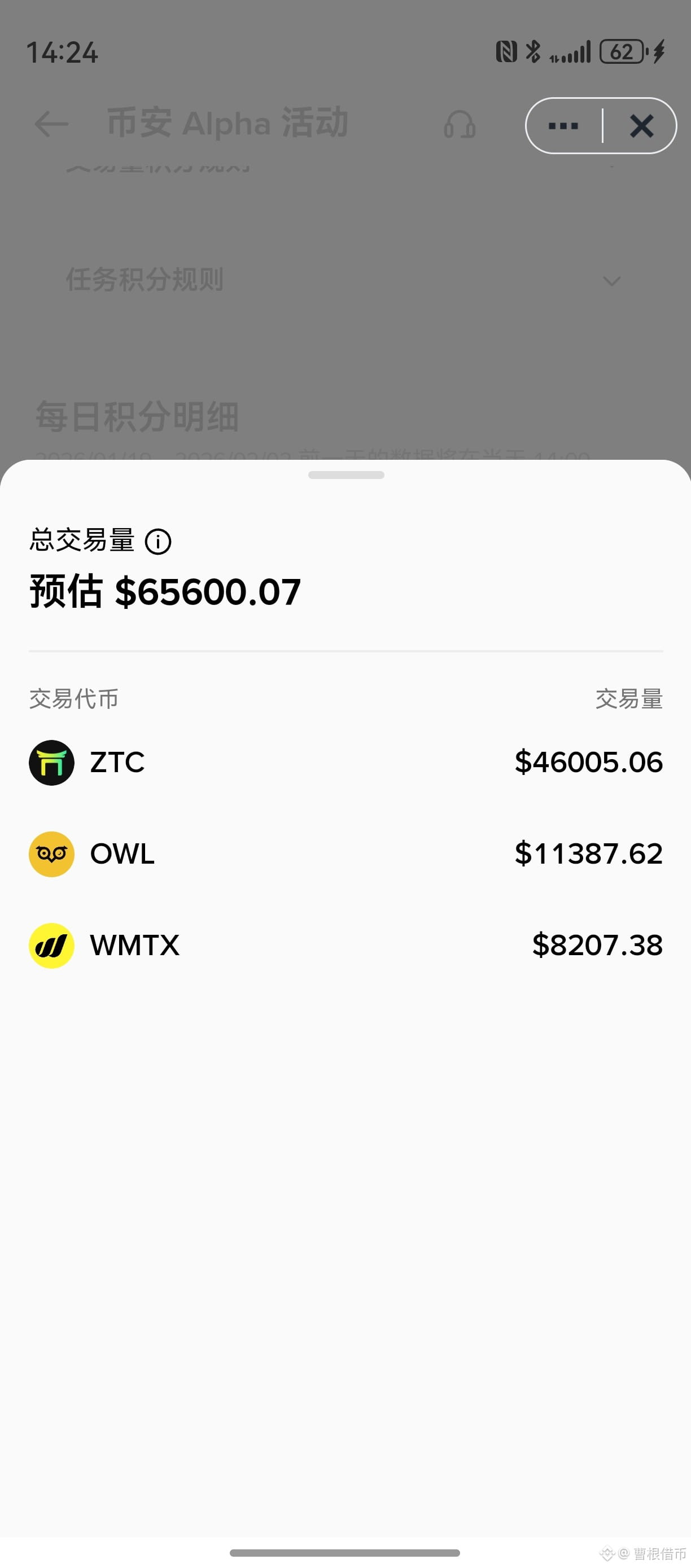
Task: Select the ZTC token icon
Action: [x=51, y=763]
